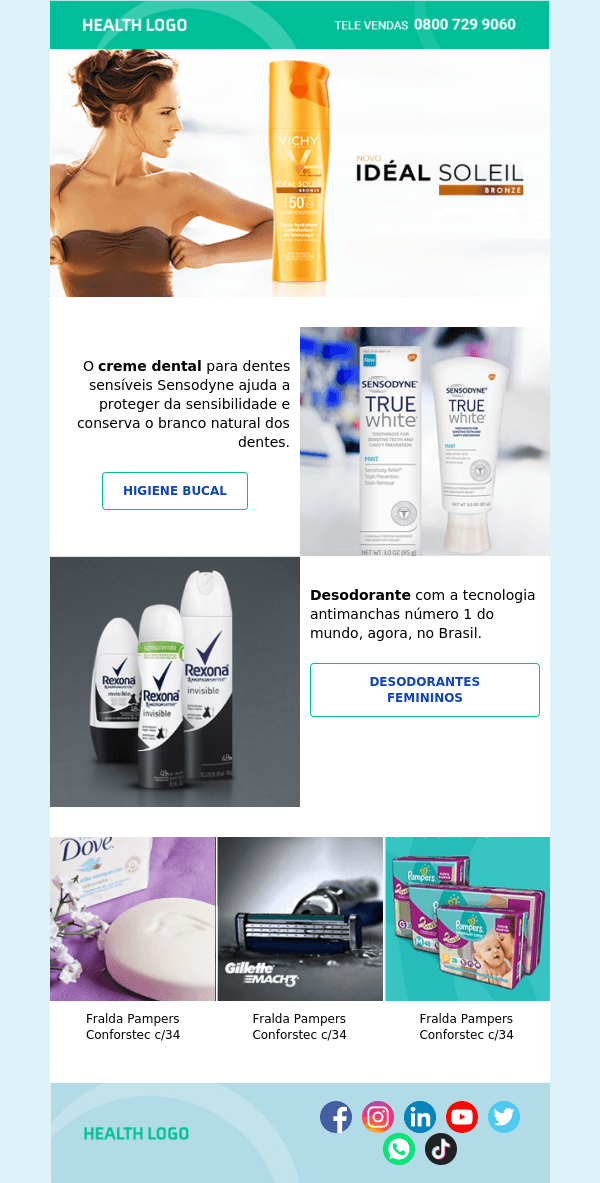Image resolution: width=600 pixels, height=1183 pixels.
Task: Visit the Instagram profile icon
Action: (378, 1117)
